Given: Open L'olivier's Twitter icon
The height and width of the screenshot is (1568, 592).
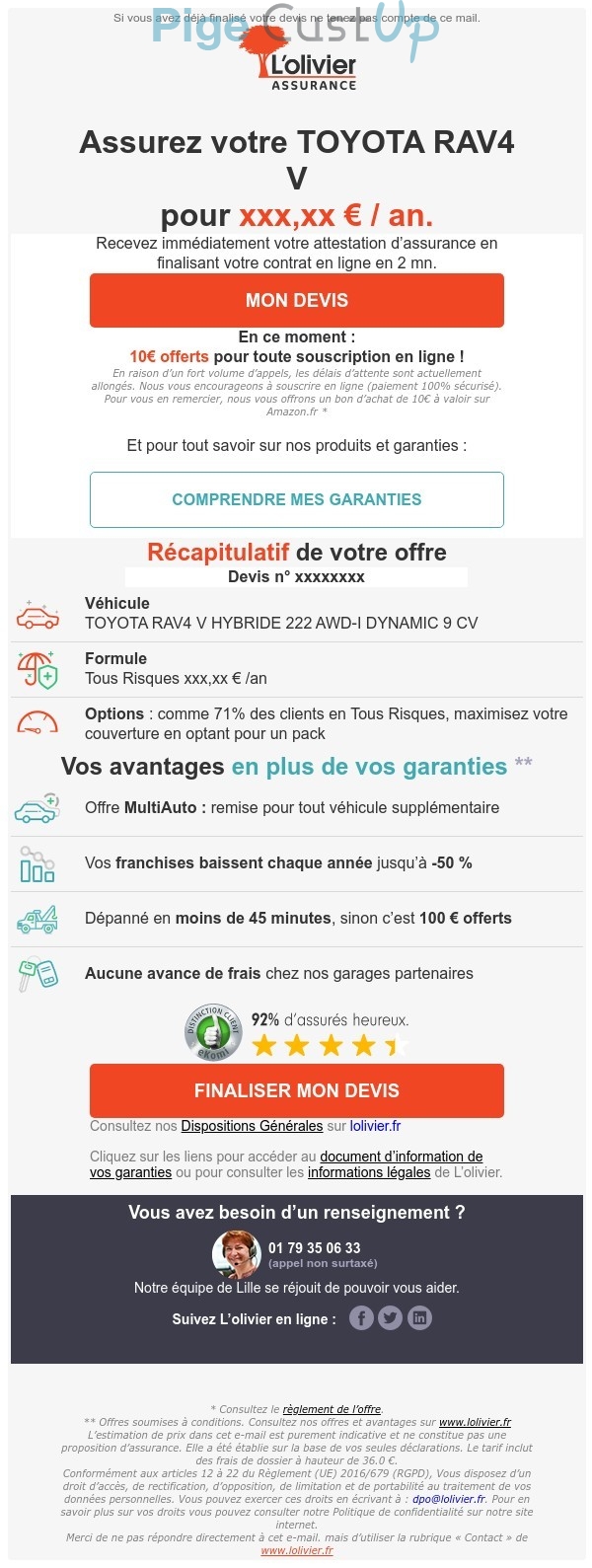Looking at the screenshot, I should 391,1318.
